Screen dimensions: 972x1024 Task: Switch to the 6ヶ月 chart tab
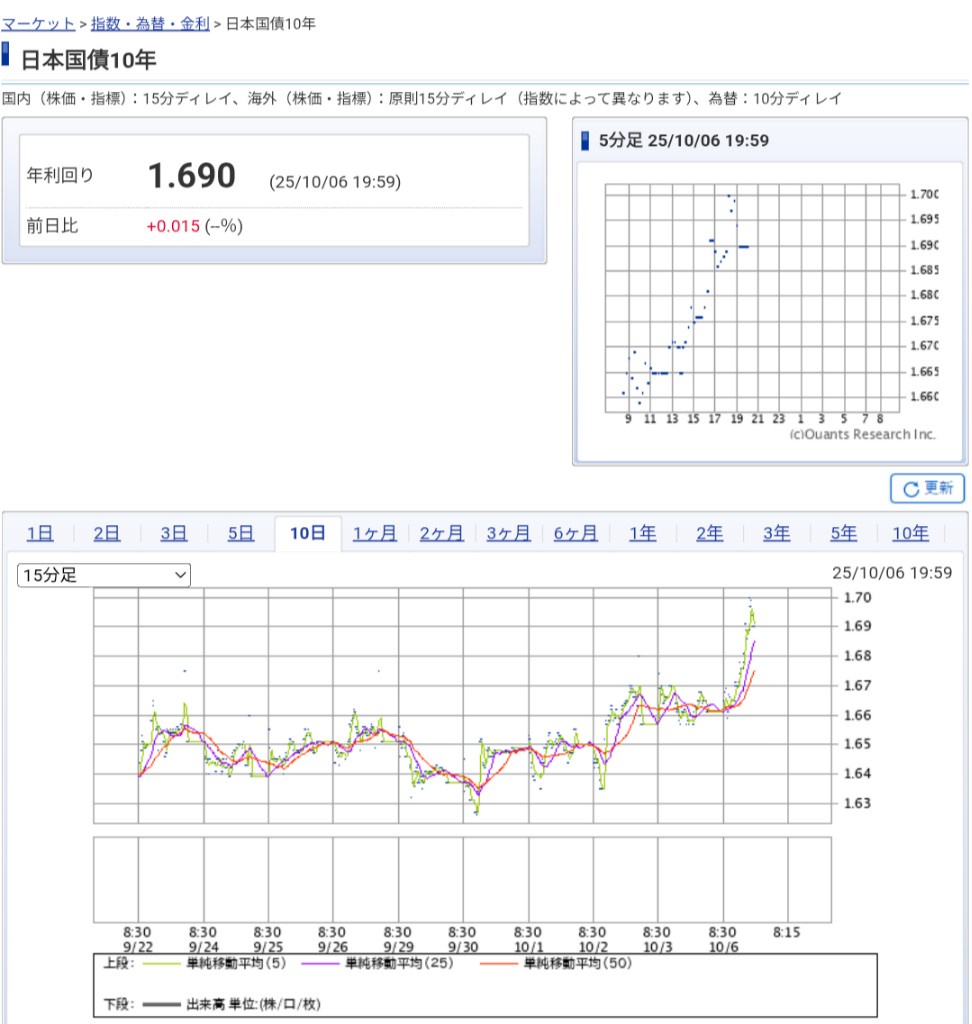pyautogui.click(x=576, y=534)
